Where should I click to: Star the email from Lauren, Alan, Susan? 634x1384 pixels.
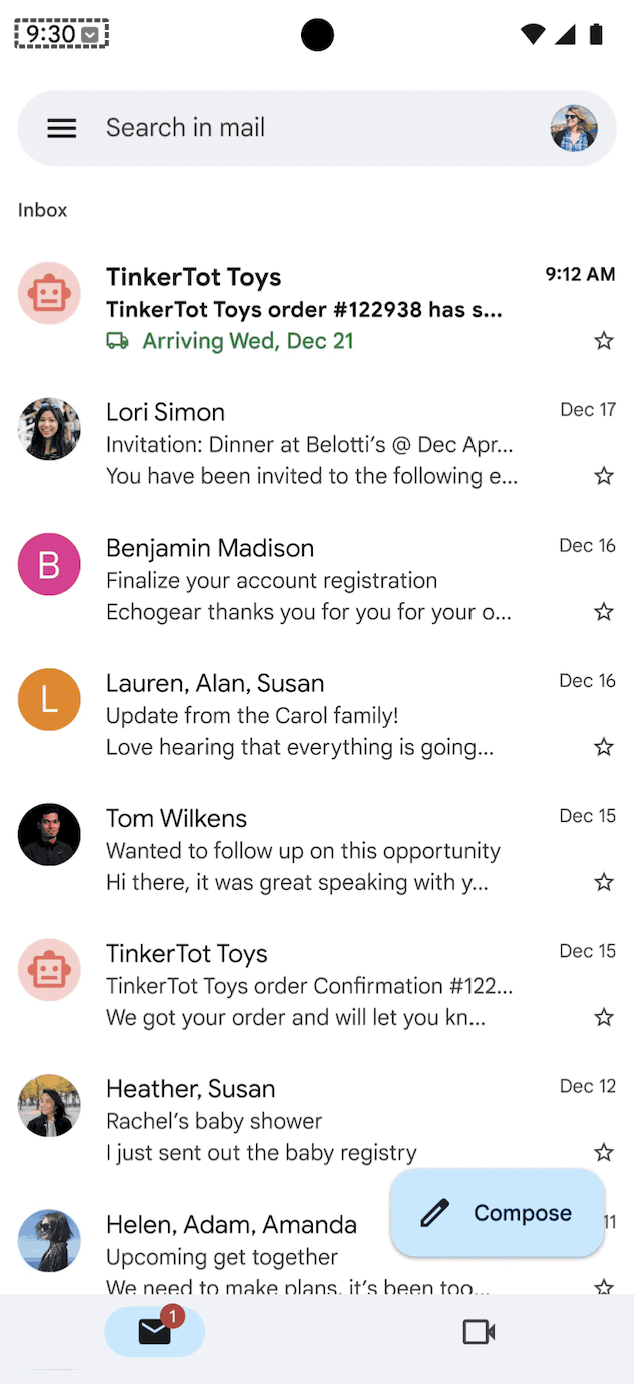point(604,747)
